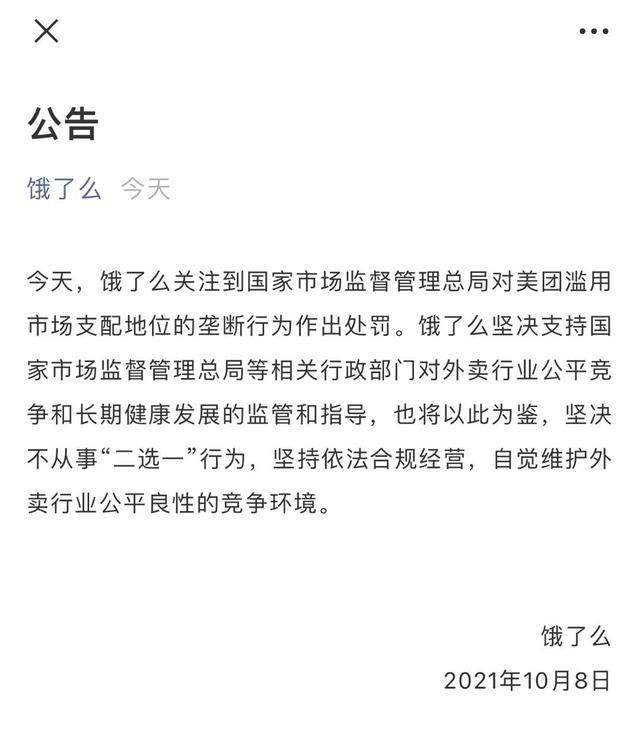Image resolution: width=640 pixels, height=733 pixels.
Task: Close the announcement page
Action: pos(46,31)
